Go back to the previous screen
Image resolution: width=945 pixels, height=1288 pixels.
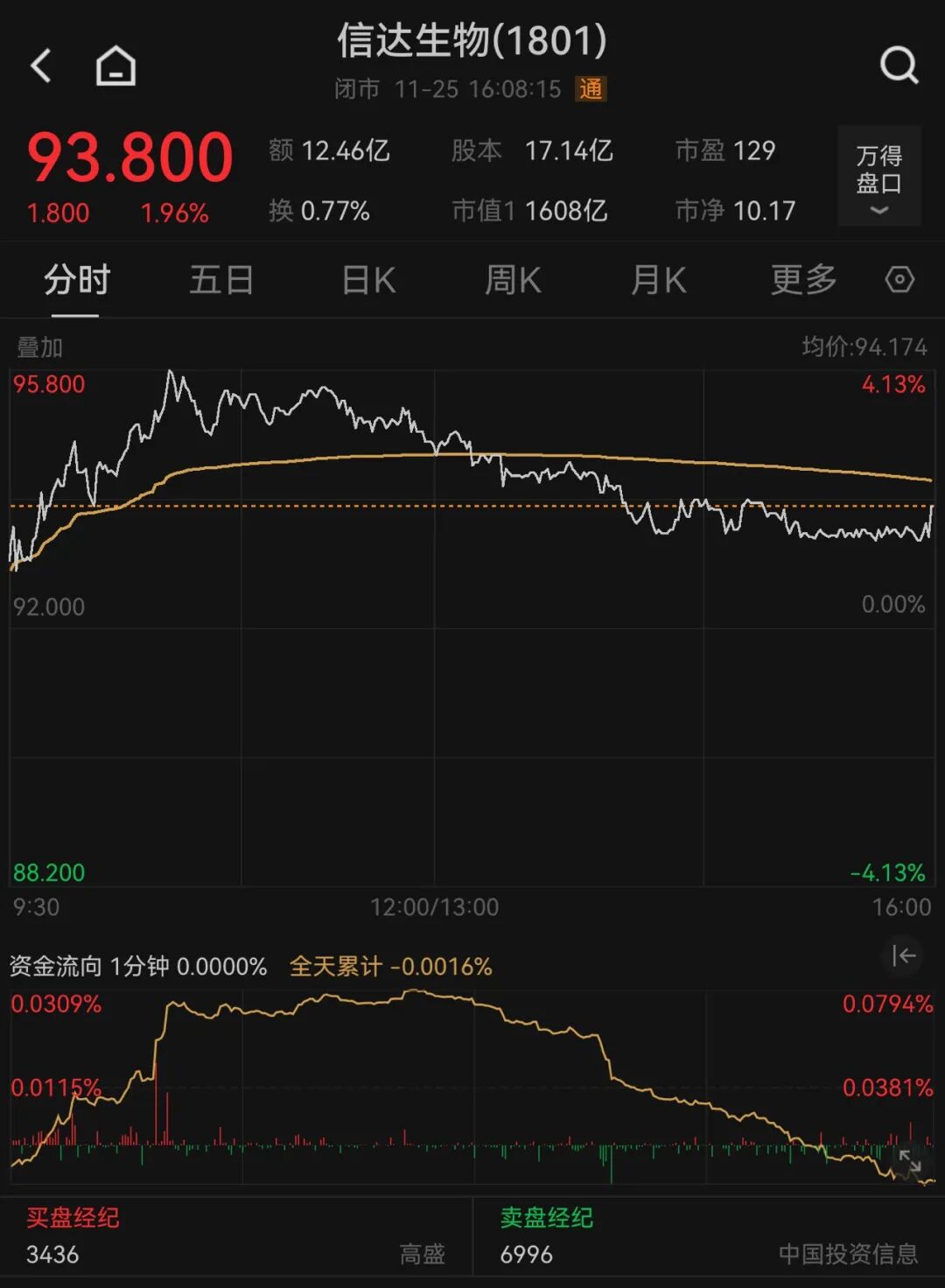(x=41, y=66)
